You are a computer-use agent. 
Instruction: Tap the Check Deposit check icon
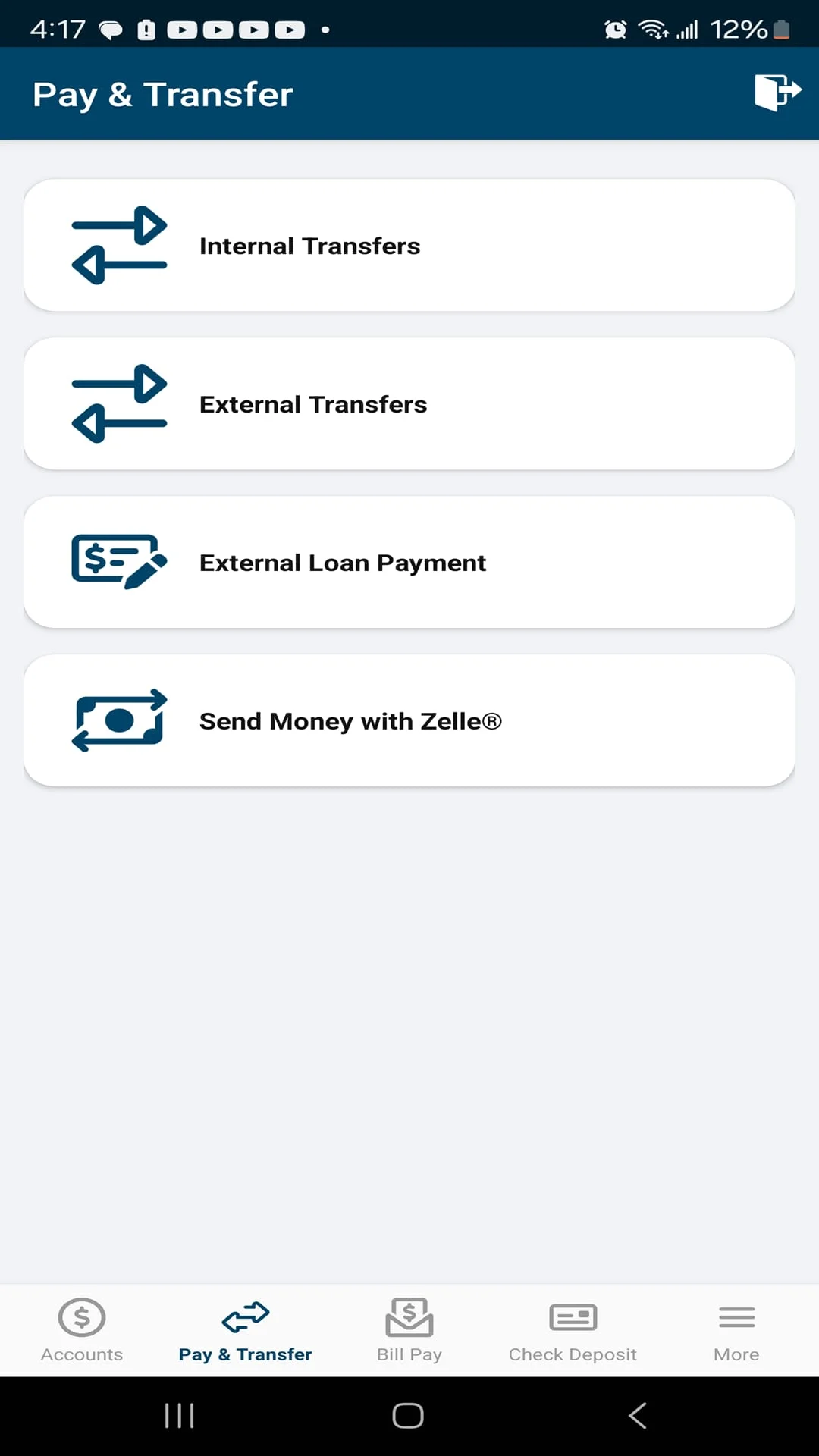(x=573, y=1316)
